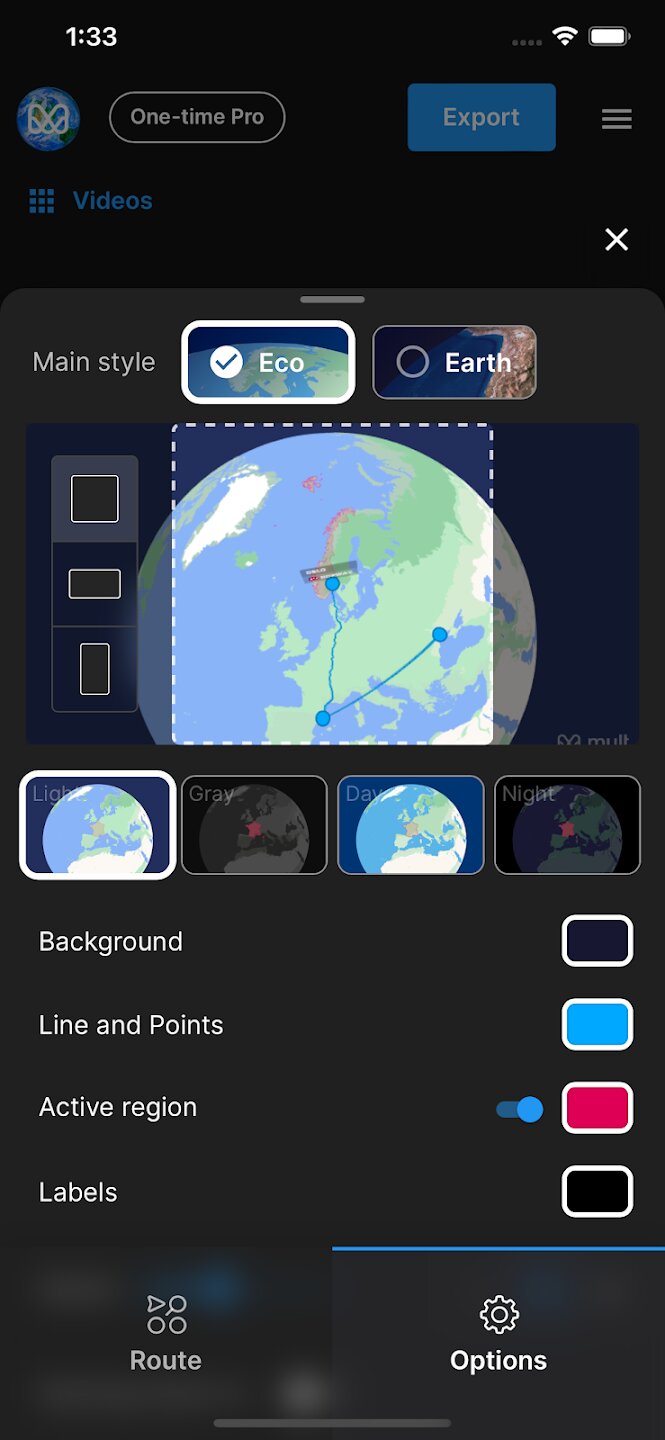Toggle the Active region switch
Viewport: 665px width, 1440px height.
pyautogui.click(x=520, y=1109)
